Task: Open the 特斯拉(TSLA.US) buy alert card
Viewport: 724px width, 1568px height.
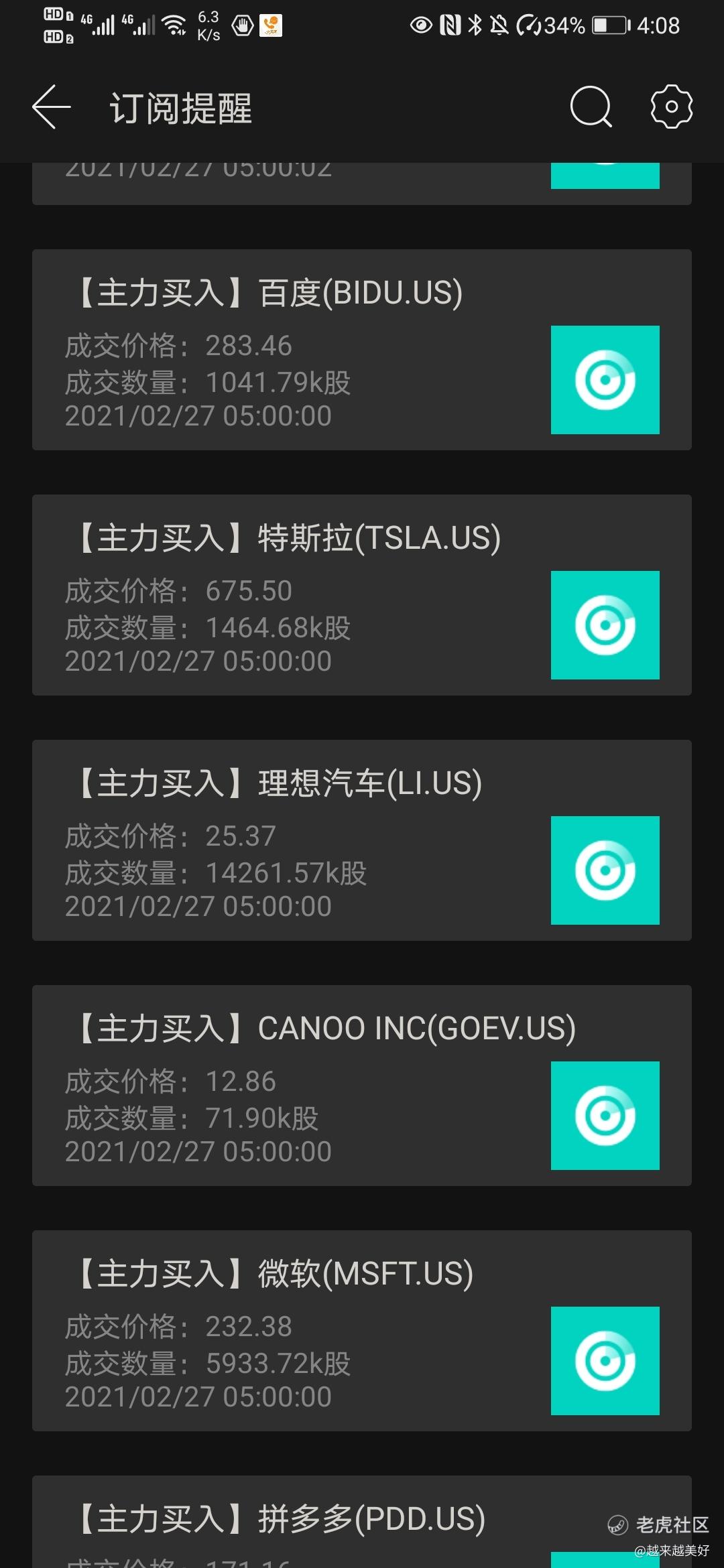Action: point(362,595)
